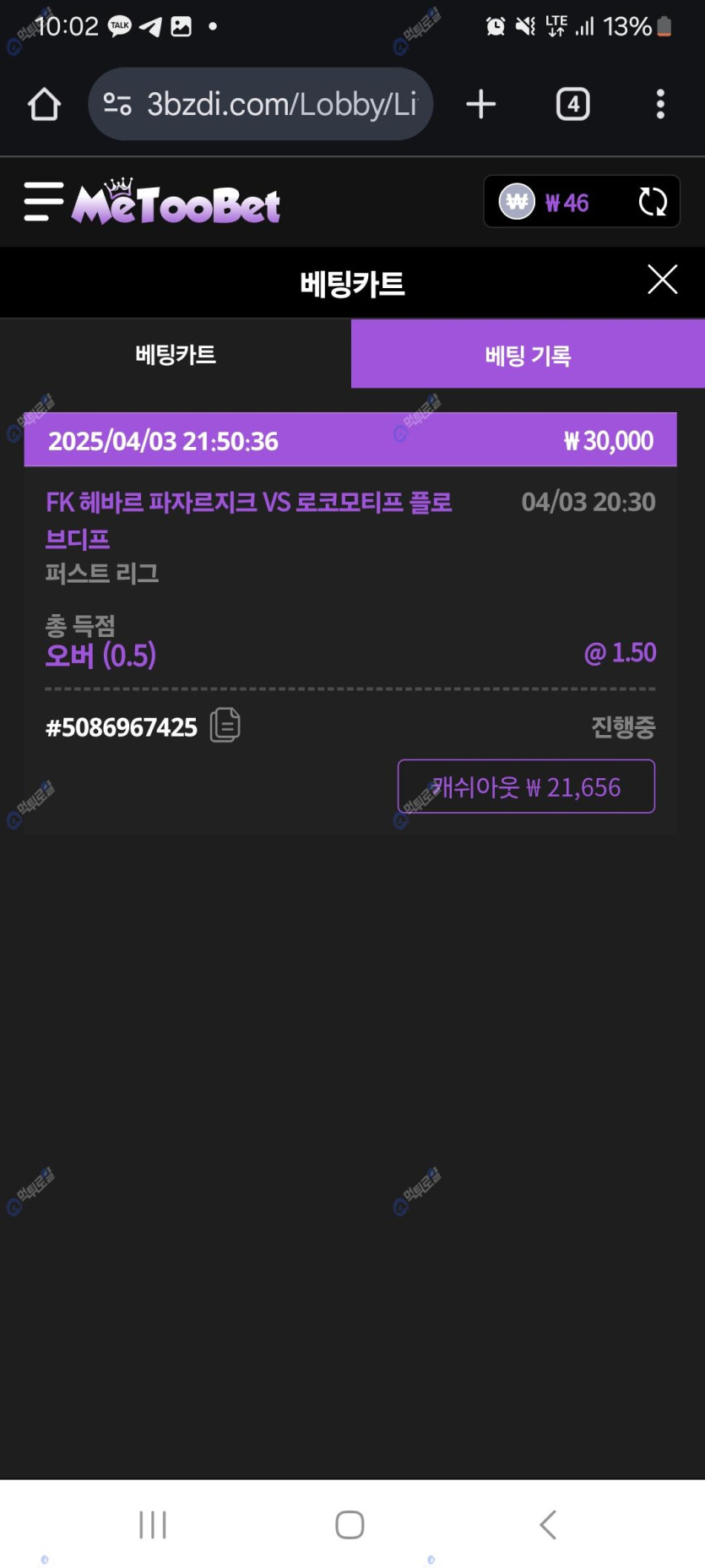This screenshot has height=1568, width=705.
Task: Go back with the system back button
Action: pyautogui.click(x=548, y=1525)
